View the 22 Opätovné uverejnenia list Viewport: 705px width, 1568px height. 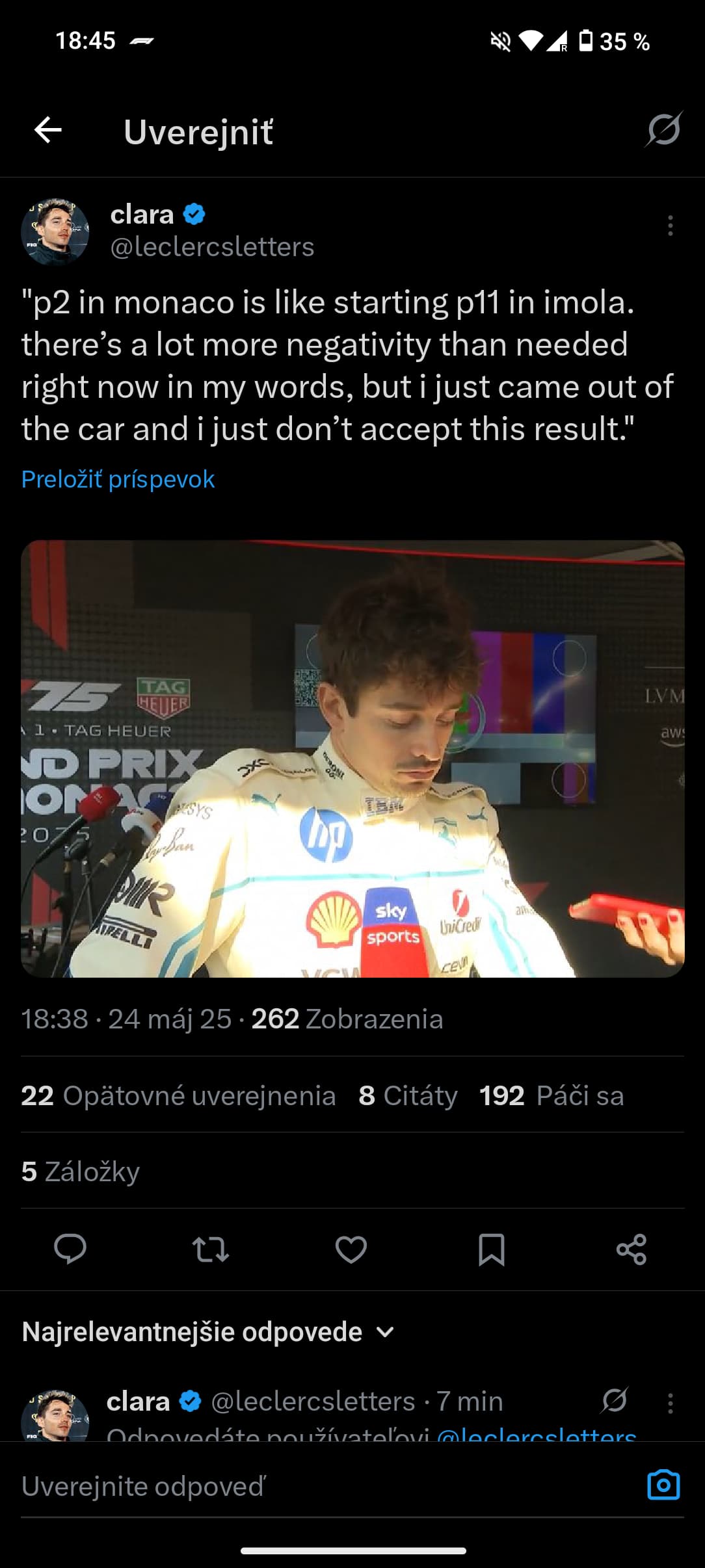[x=178, y=1095]
